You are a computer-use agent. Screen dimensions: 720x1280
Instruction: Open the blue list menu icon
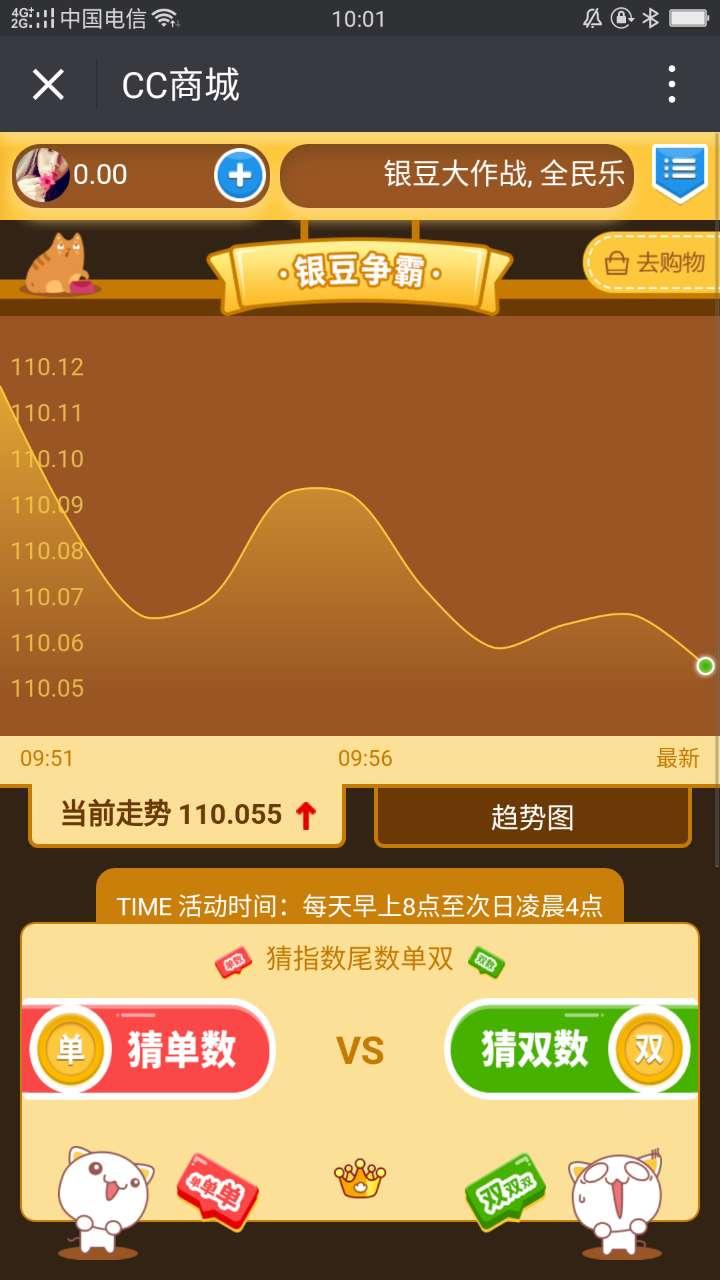680,172
